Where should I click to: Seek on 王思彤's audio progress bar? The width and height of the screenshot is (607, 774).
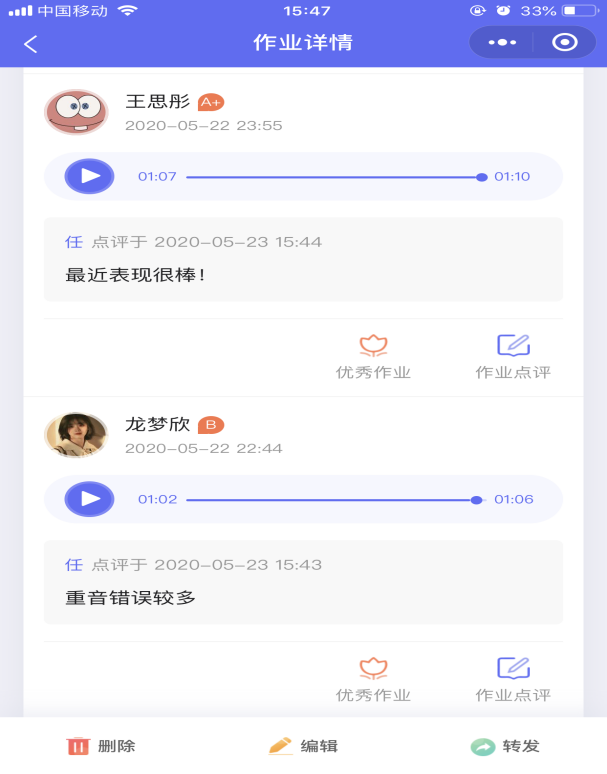tap(334, 177)
